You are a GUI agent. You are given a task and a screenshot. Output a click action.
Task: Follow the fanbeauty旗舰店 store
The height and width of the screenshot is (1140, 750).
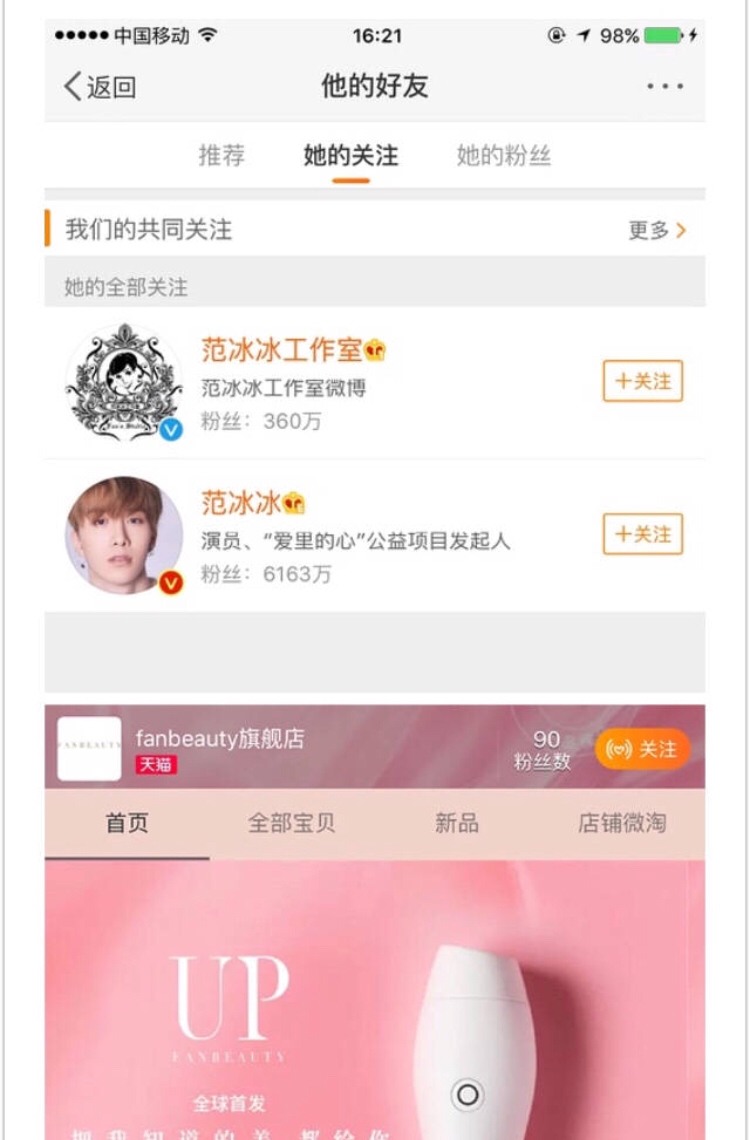[x=642, y=749]
